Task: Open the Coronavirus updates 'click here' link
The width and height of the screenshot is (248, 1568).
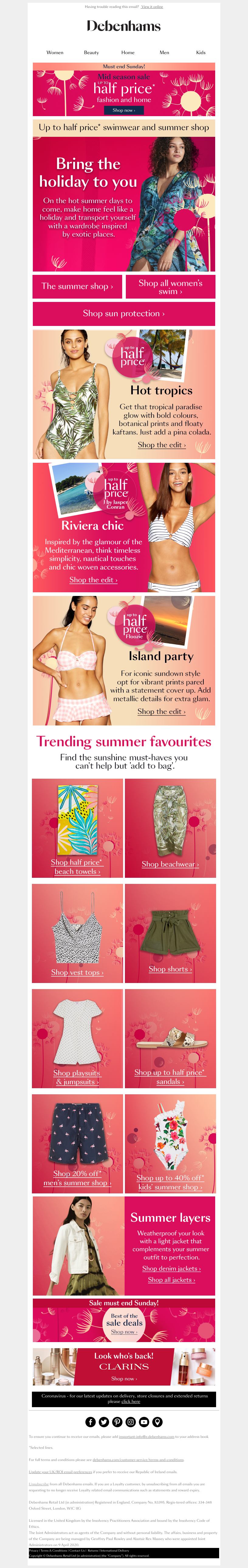Action: point(131,1401)
